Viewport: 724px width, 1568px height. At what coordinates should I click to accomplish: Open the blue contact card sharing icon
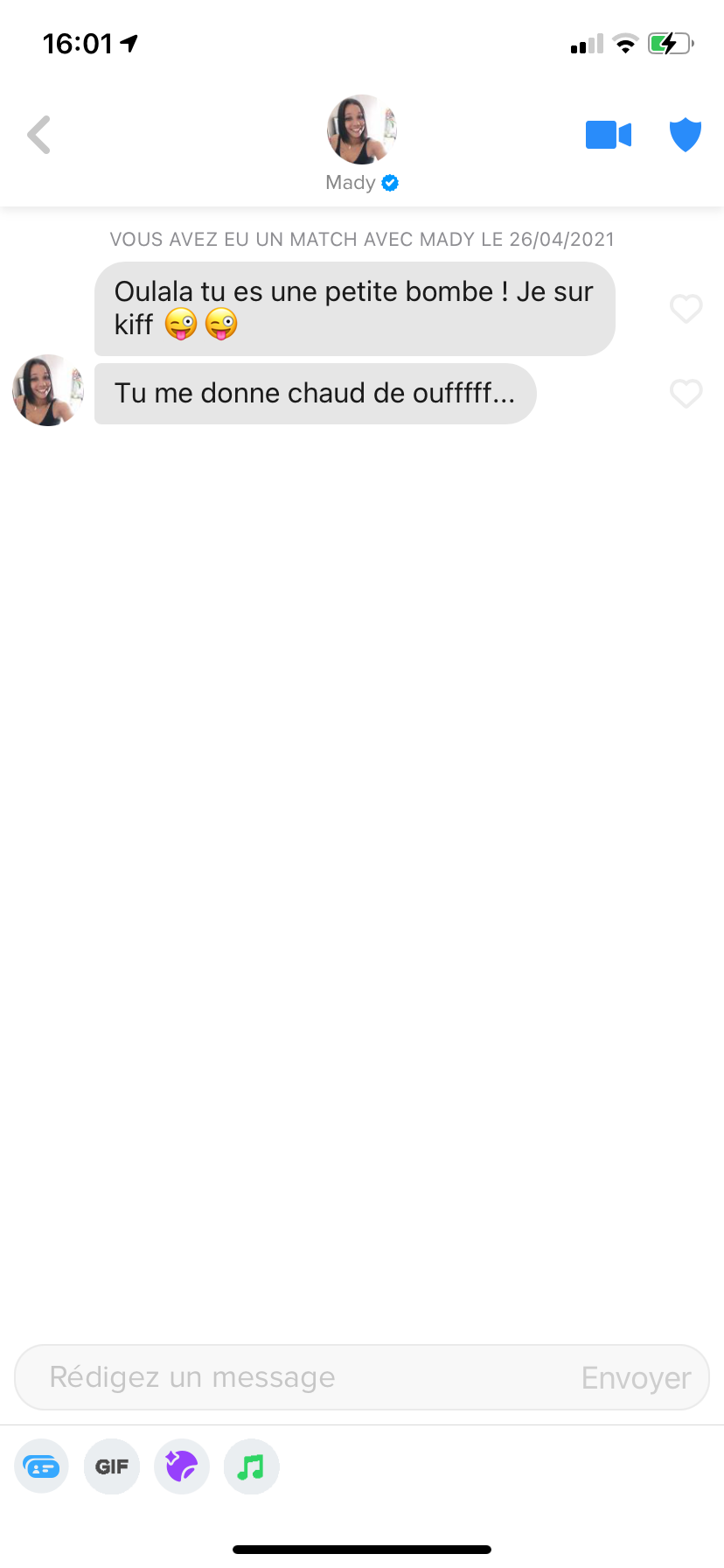coord(41,1466)
